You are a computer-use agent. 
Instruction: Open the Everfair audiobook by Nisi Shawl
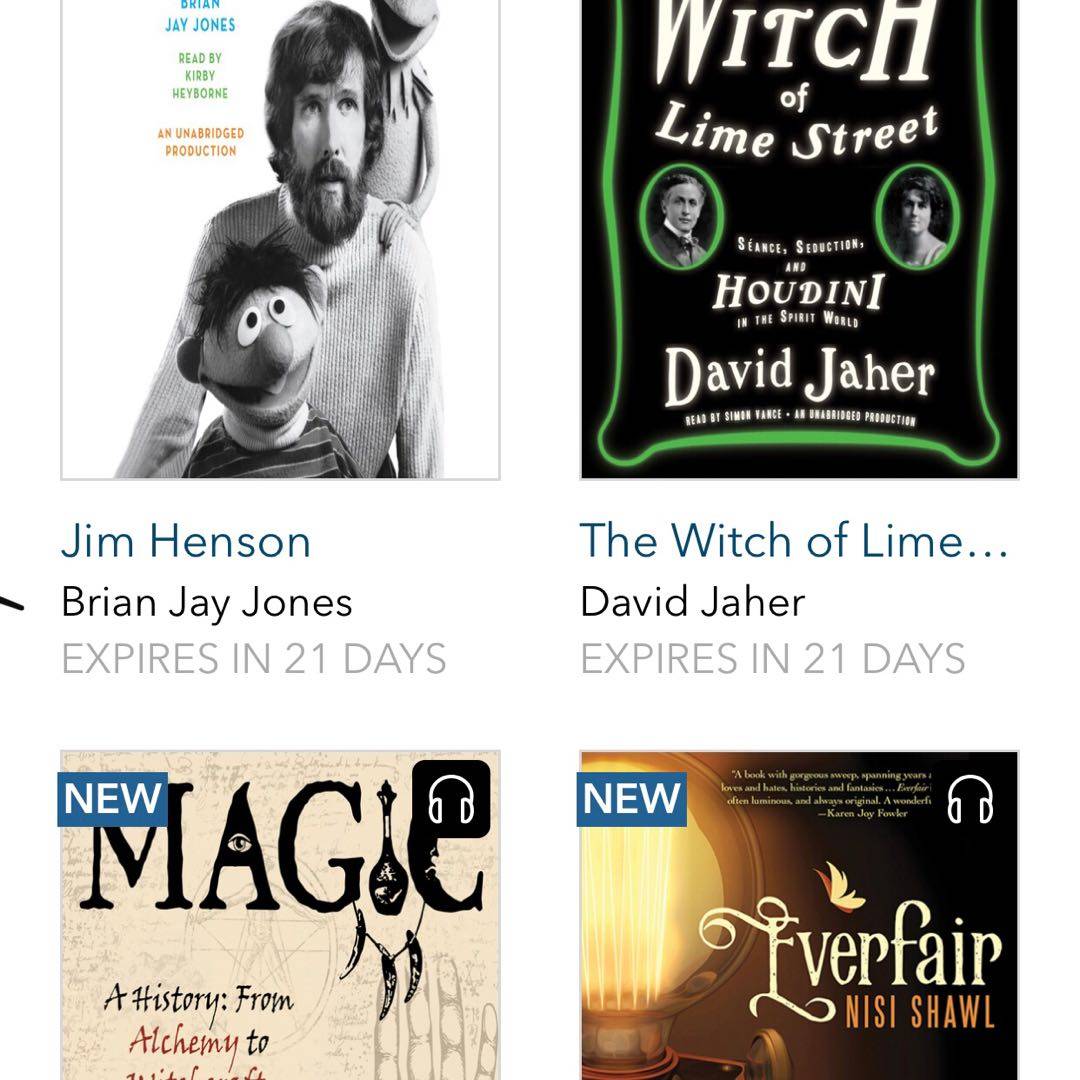pos(799,930)
